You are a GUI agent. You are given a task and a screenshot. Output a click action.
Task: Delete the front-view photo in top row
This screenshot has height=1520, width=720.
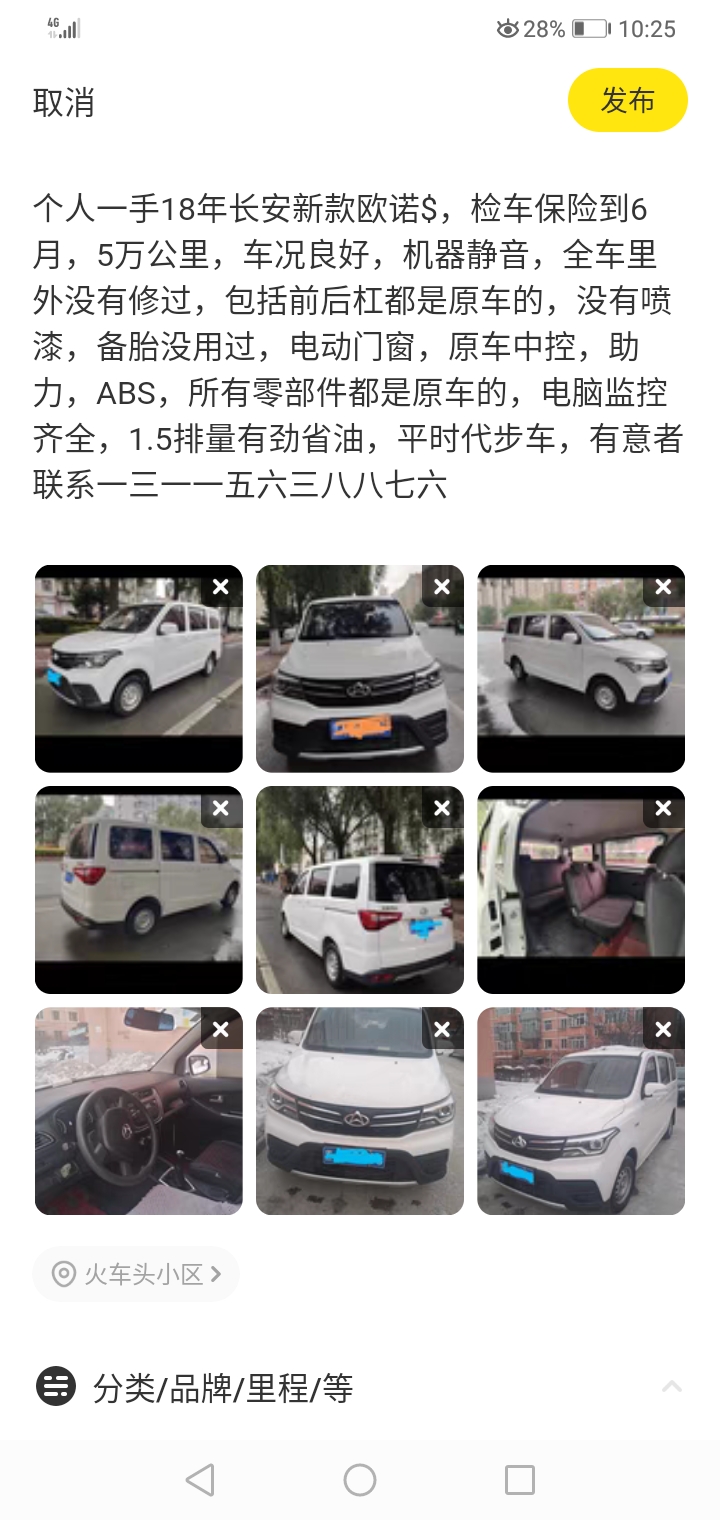pos(442,587)
